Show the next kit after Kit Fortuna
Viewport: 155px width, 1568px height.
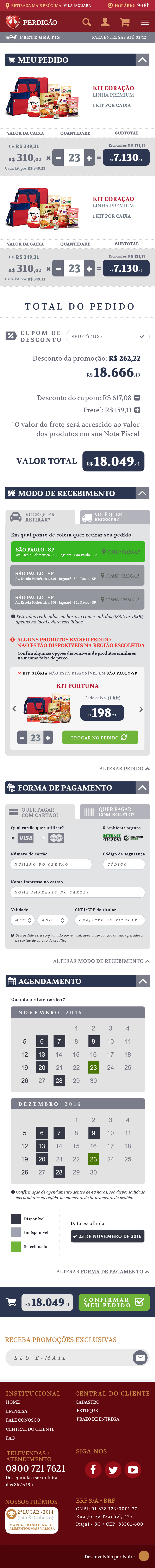tap(141, 709)
